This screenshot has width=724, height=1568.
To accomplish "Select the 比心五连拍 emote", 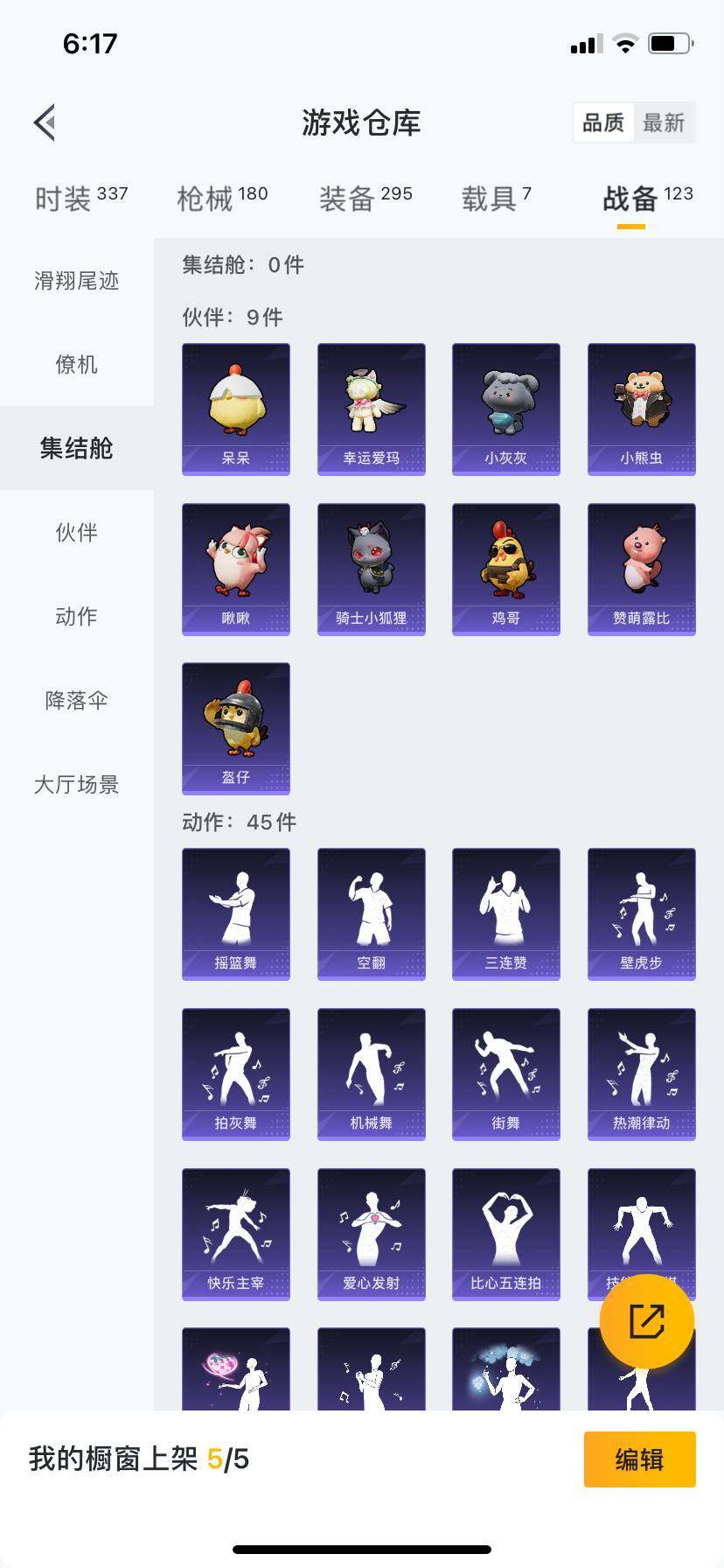I will click(505, 1234).
